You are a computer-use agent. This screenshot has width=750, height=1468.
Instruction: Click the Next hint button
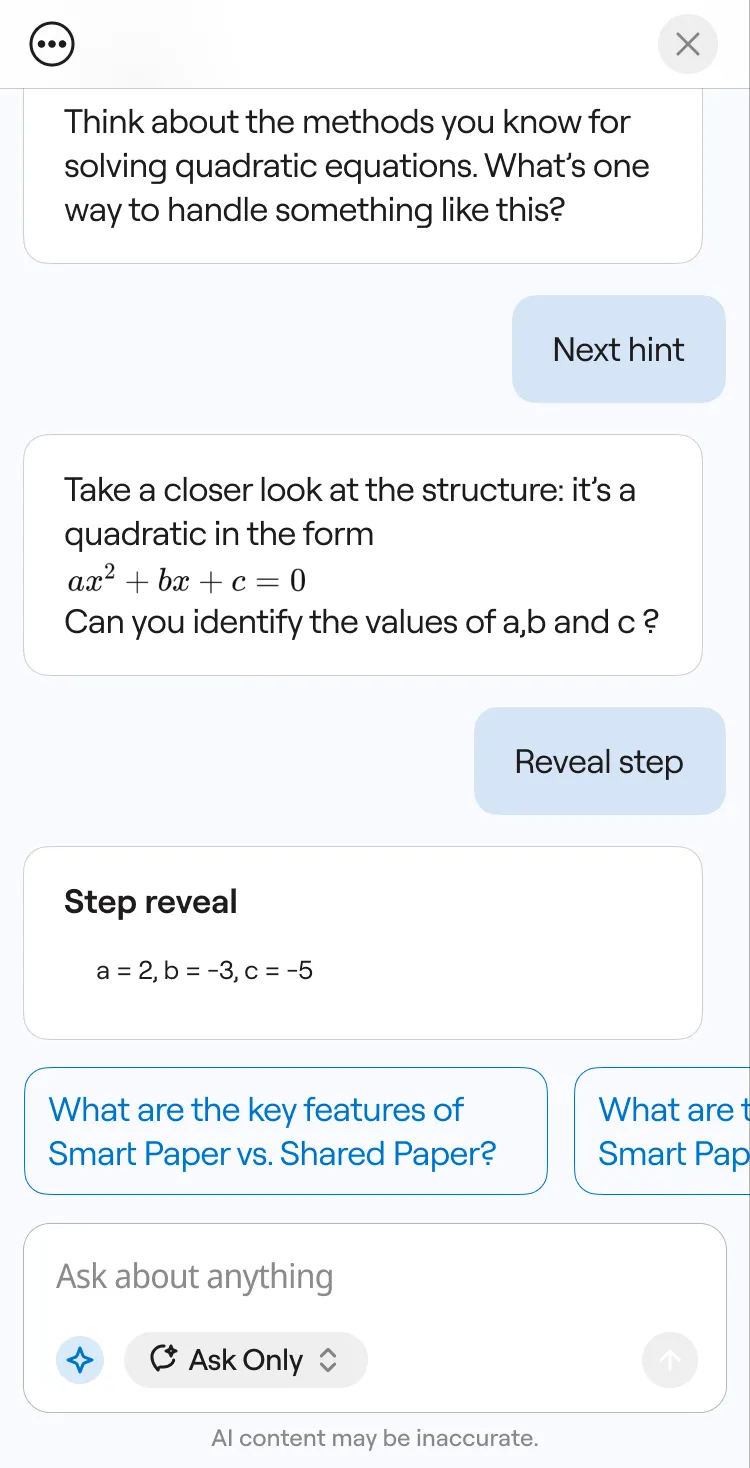(618, 349)
